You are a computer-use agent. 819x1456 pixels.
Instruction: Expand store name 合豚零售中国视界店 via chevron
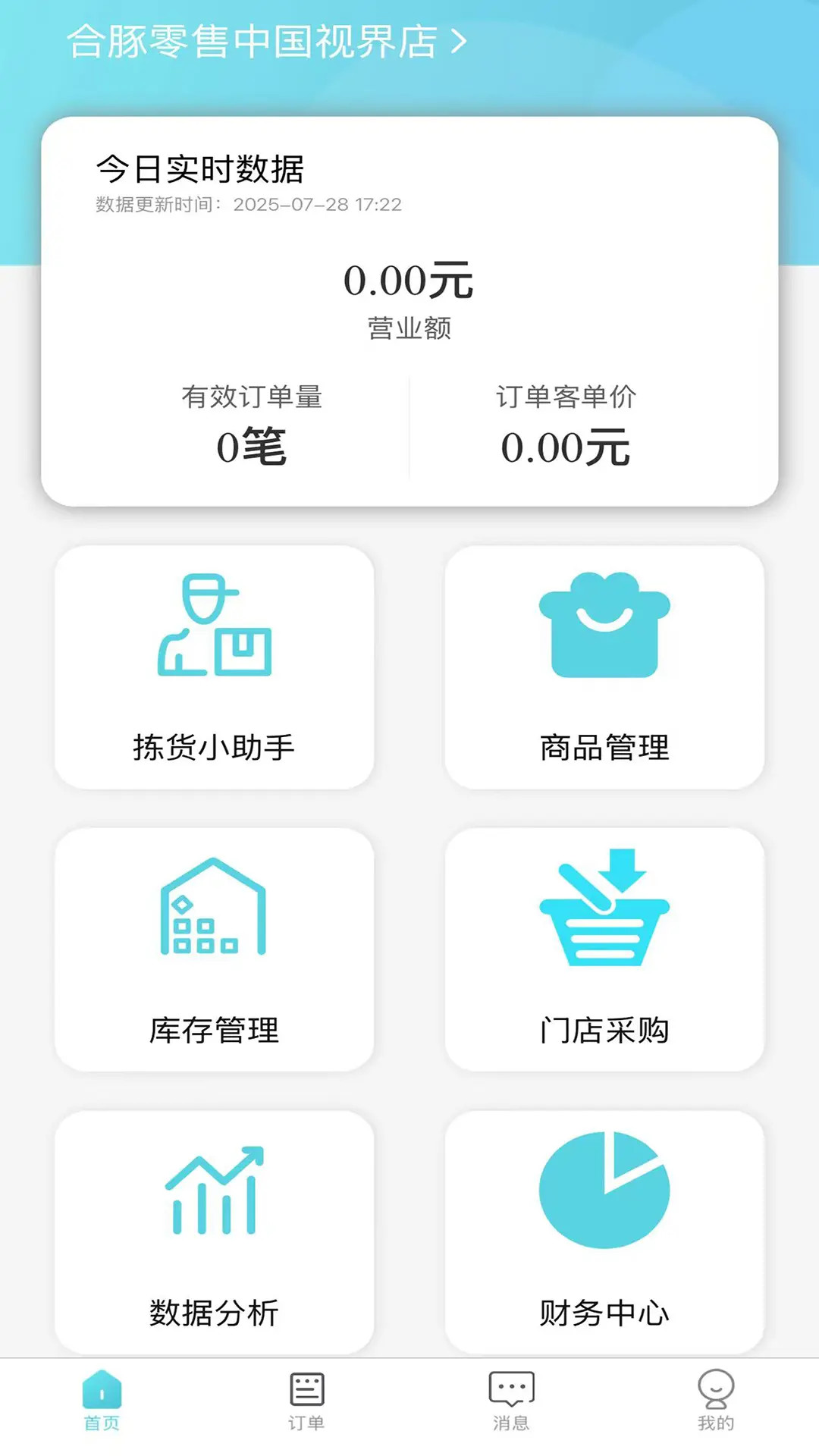tap(457, 43)
